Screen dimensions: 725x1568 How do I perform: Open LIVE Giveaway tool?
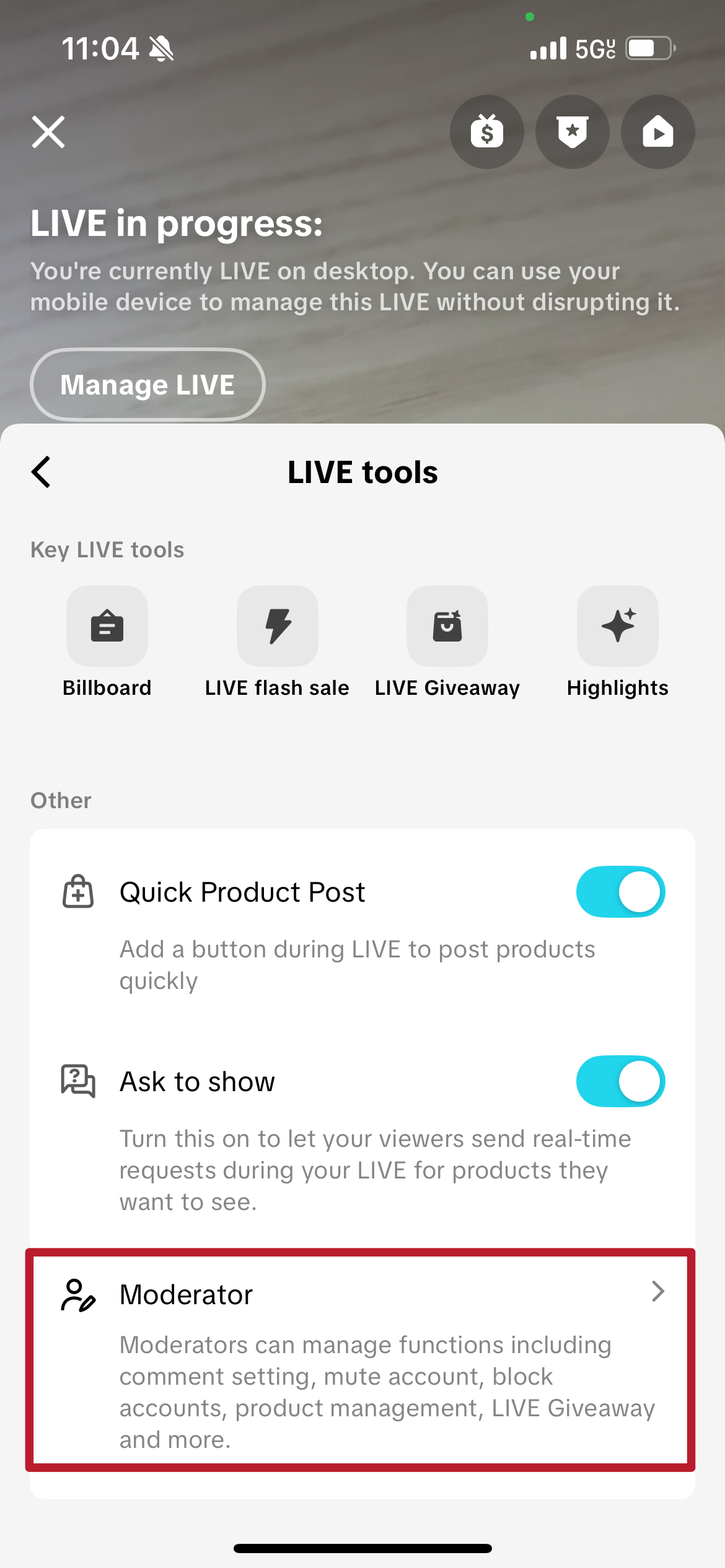click(x=447, y=627)
